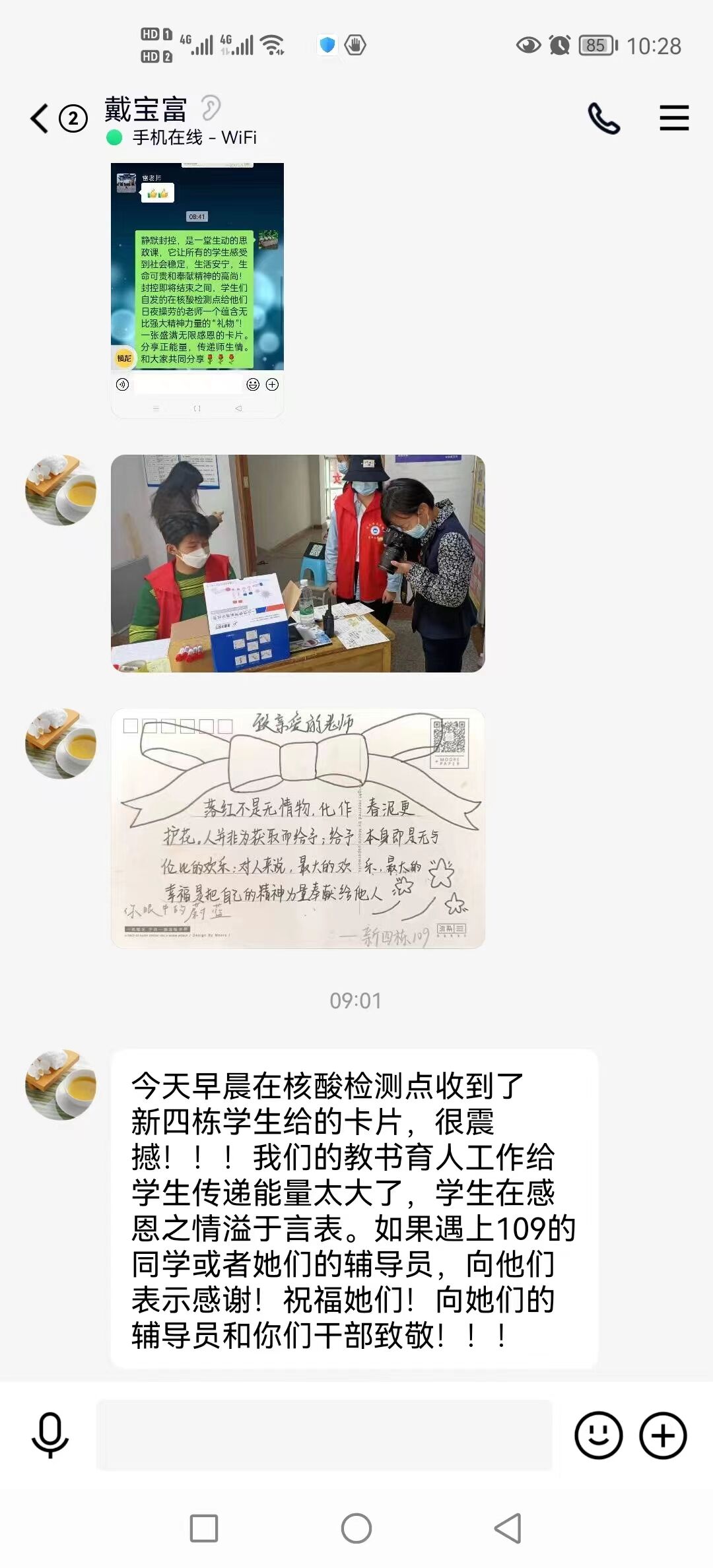The image size is (713, 1568).
Task: Open the chat settings menu
Action: pyautogui.click(x=673, y=119)
